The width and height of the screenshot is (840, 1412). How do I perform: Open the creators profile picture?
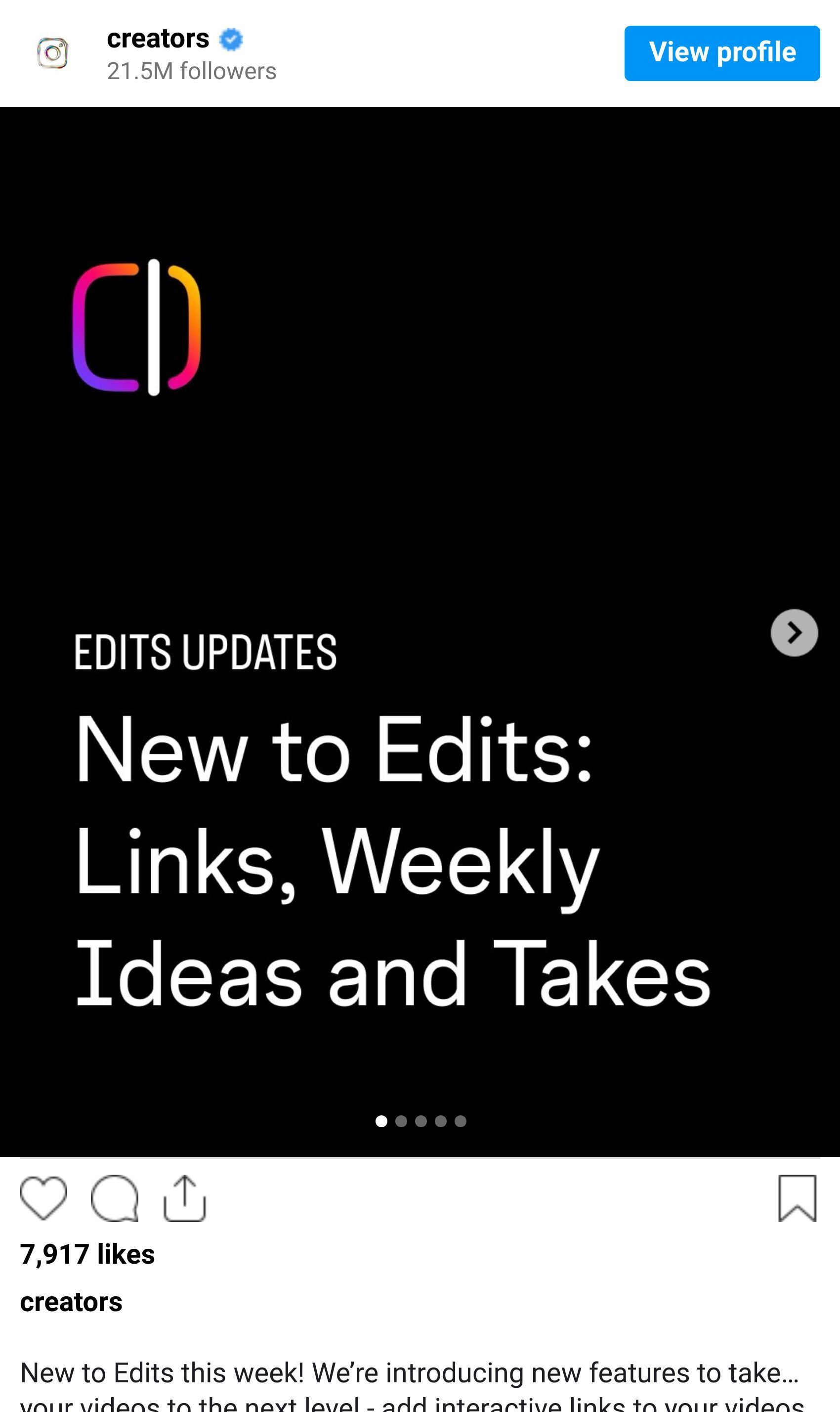[x=53, y=53]
